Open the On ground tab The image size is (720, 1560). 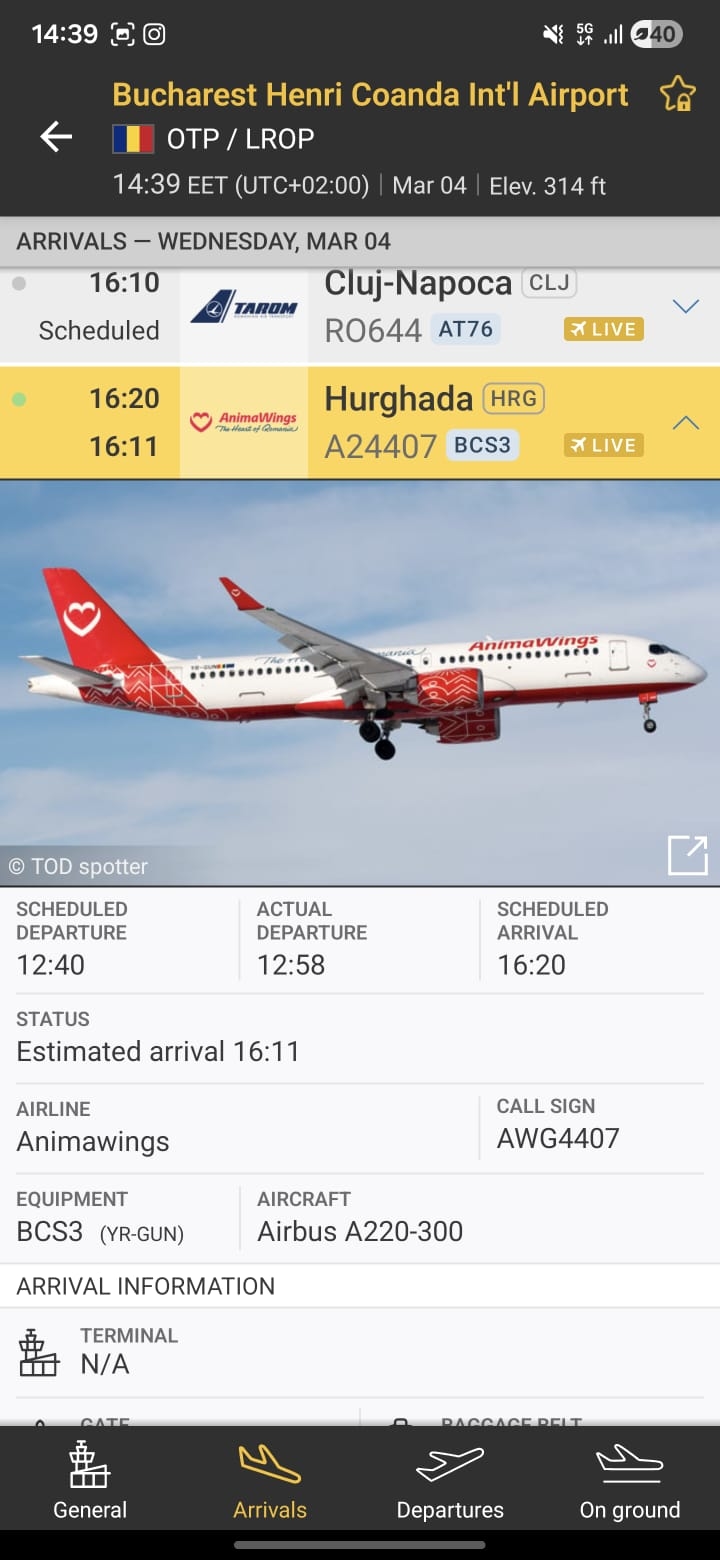click(x=630, y=1482)
